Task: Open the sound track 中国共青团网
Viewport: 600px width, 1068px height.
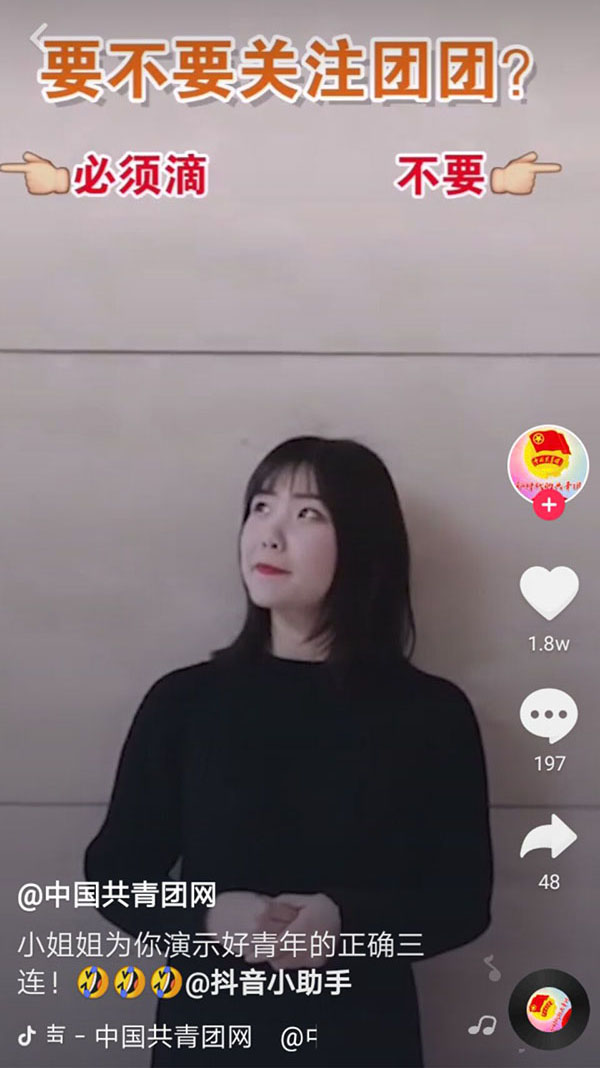Action: pos(172,1037)
